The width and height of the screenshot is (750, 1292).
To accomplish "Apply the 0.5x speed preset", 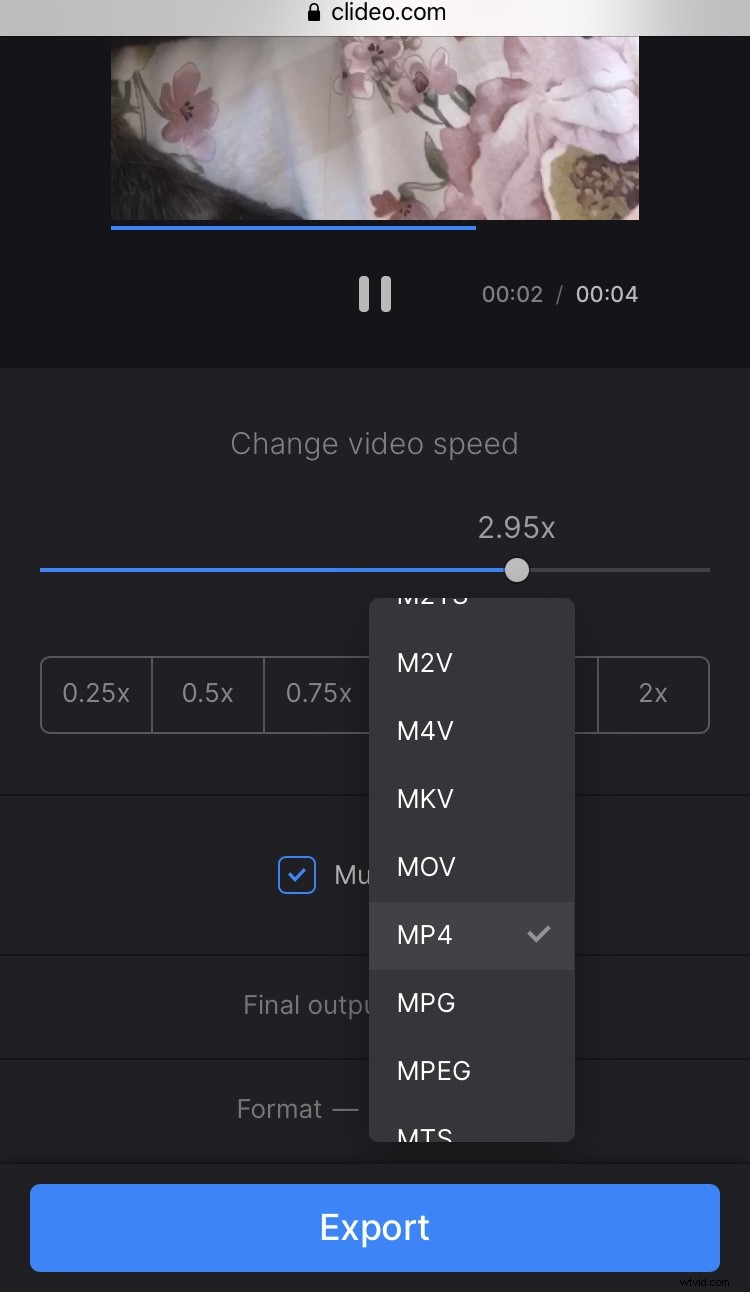I will pos(207,694).
